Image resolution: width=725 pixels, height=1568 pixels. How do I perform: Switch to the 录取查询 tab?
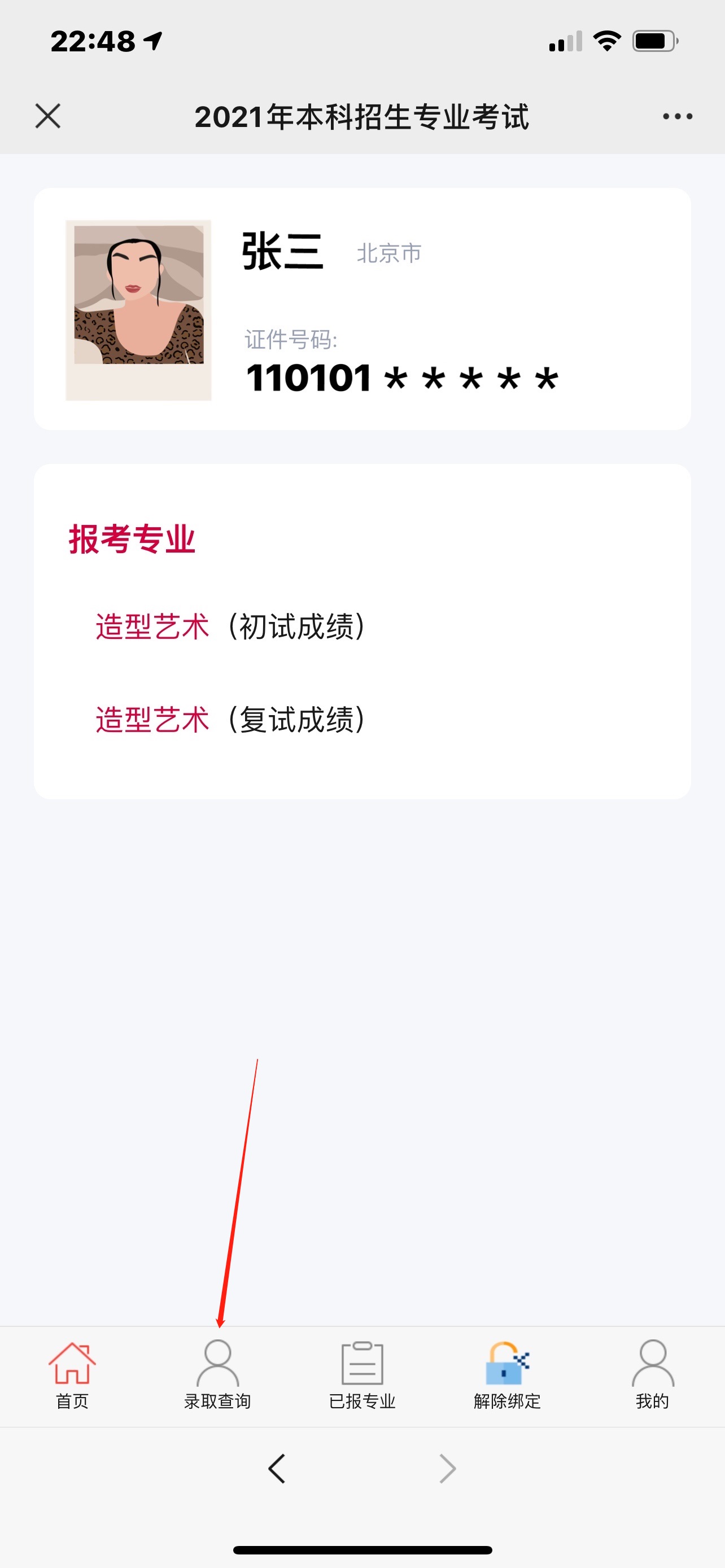[217, 1375]
